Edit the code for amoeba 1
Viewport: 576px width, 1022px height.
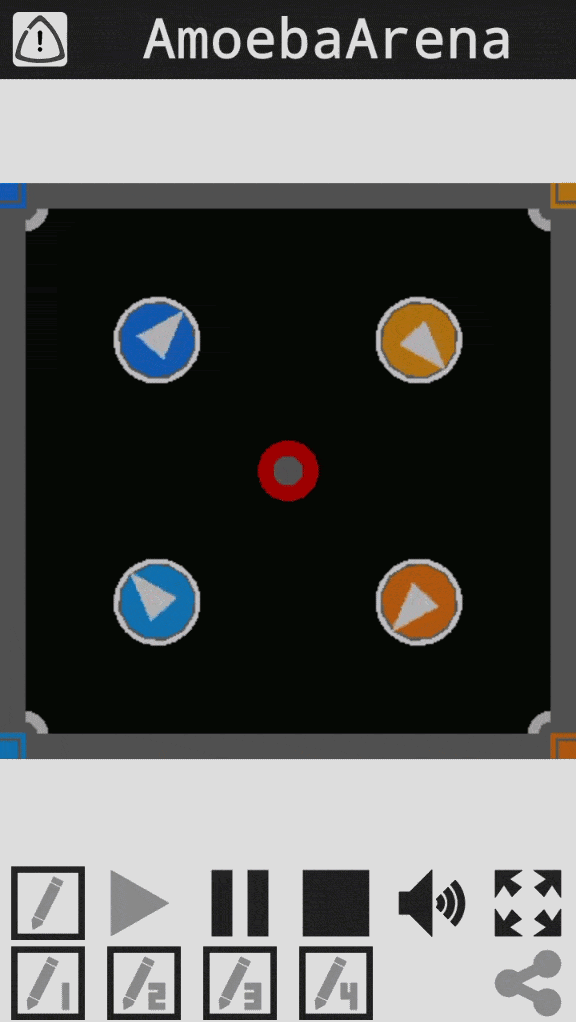tap(48, 983)
